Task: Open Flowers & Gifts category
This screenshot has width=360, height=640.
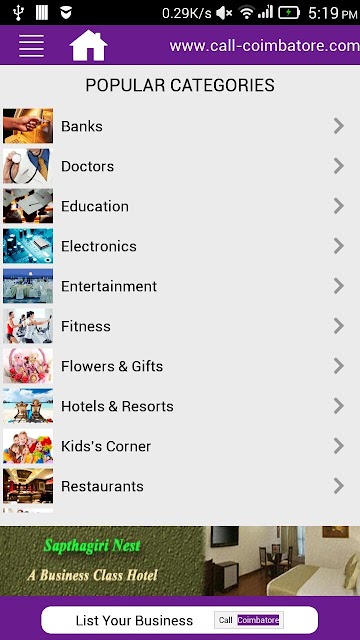Action: coord(180,366)
